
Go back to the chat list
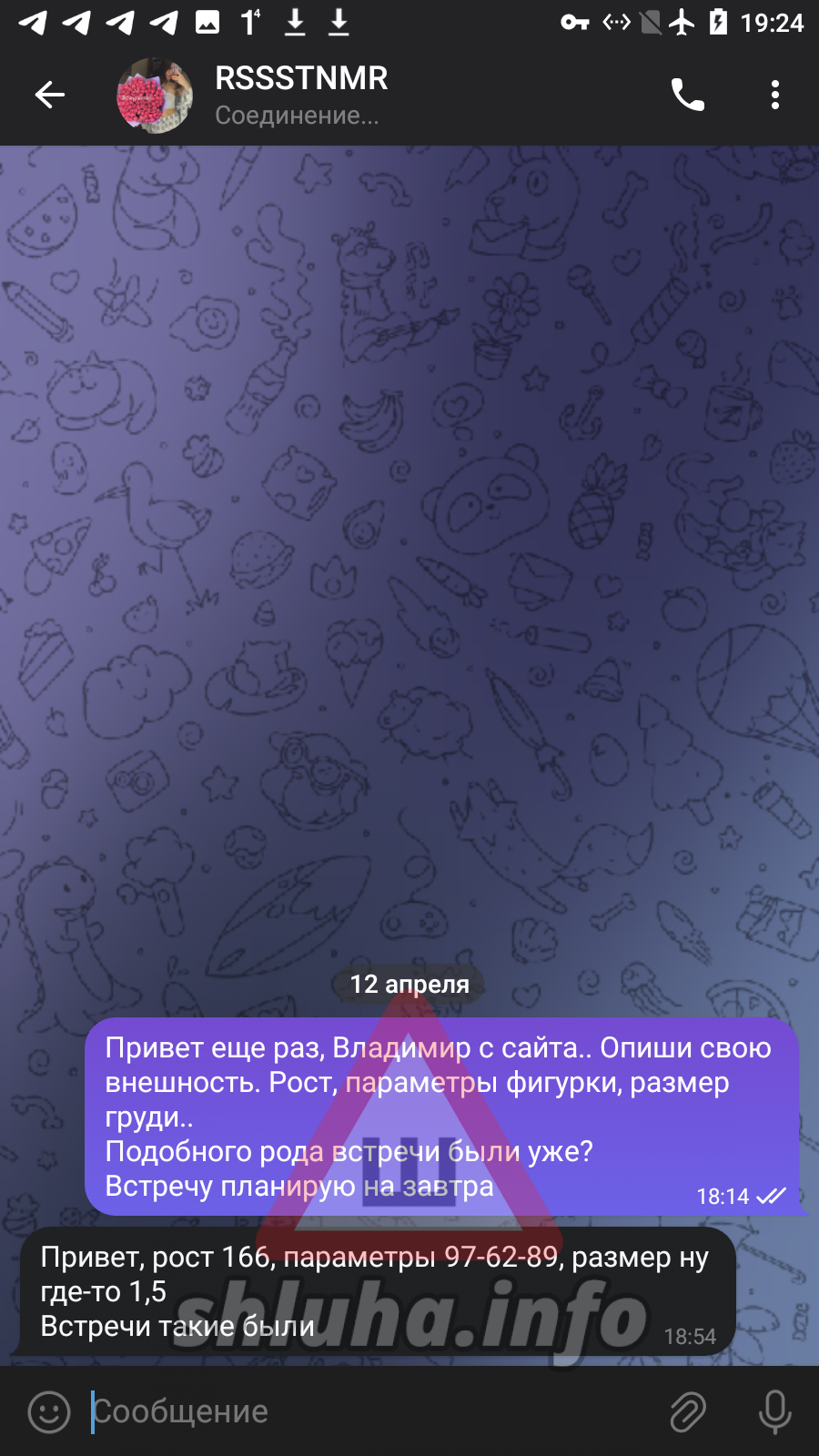(x=50, y=95)
